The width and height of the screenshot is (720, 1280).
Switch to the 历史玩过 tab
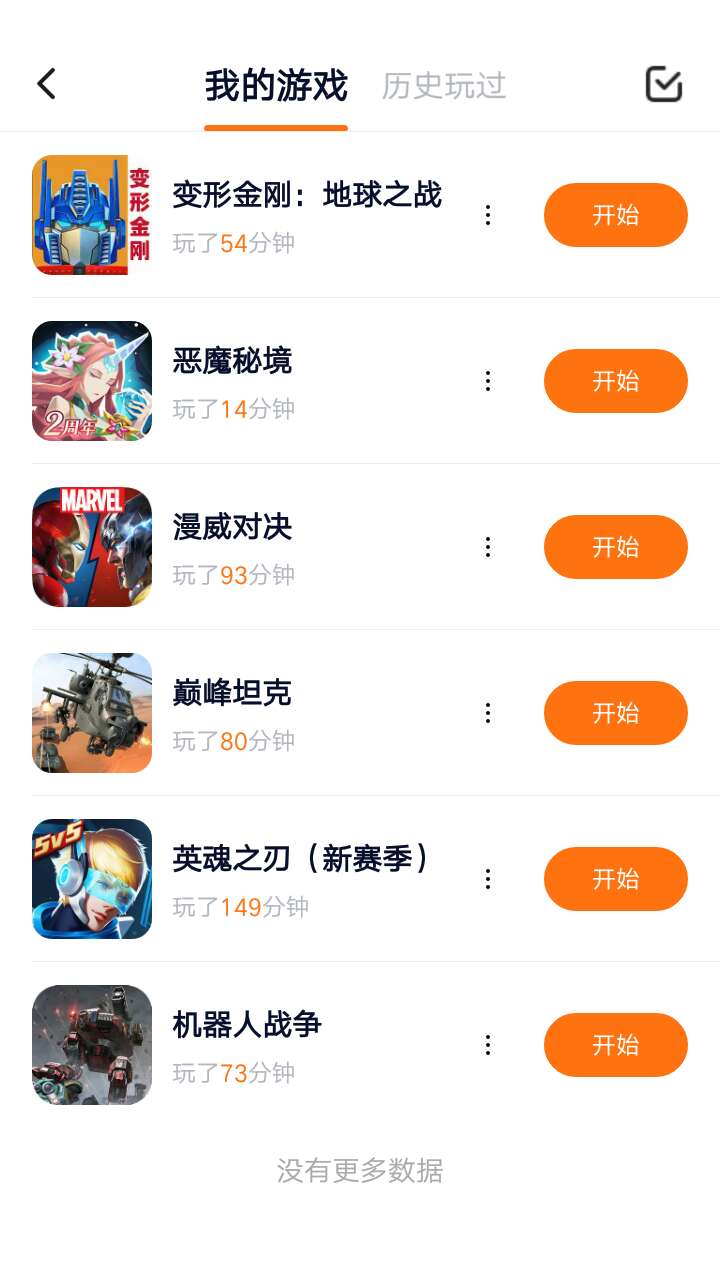pyautogui.click(x=444, y=86)
